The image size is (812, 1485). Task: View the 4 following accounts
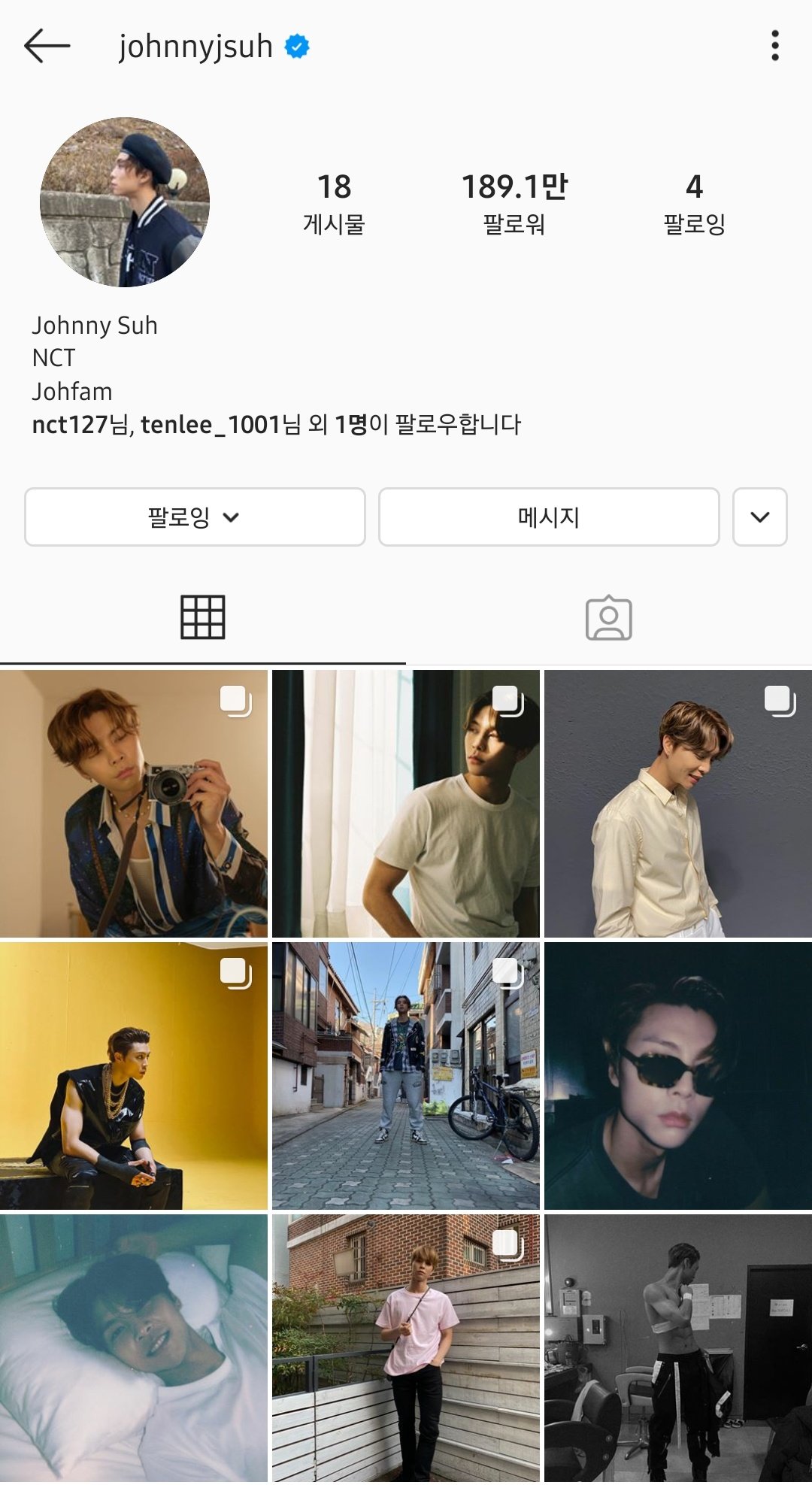coord(694,203)
